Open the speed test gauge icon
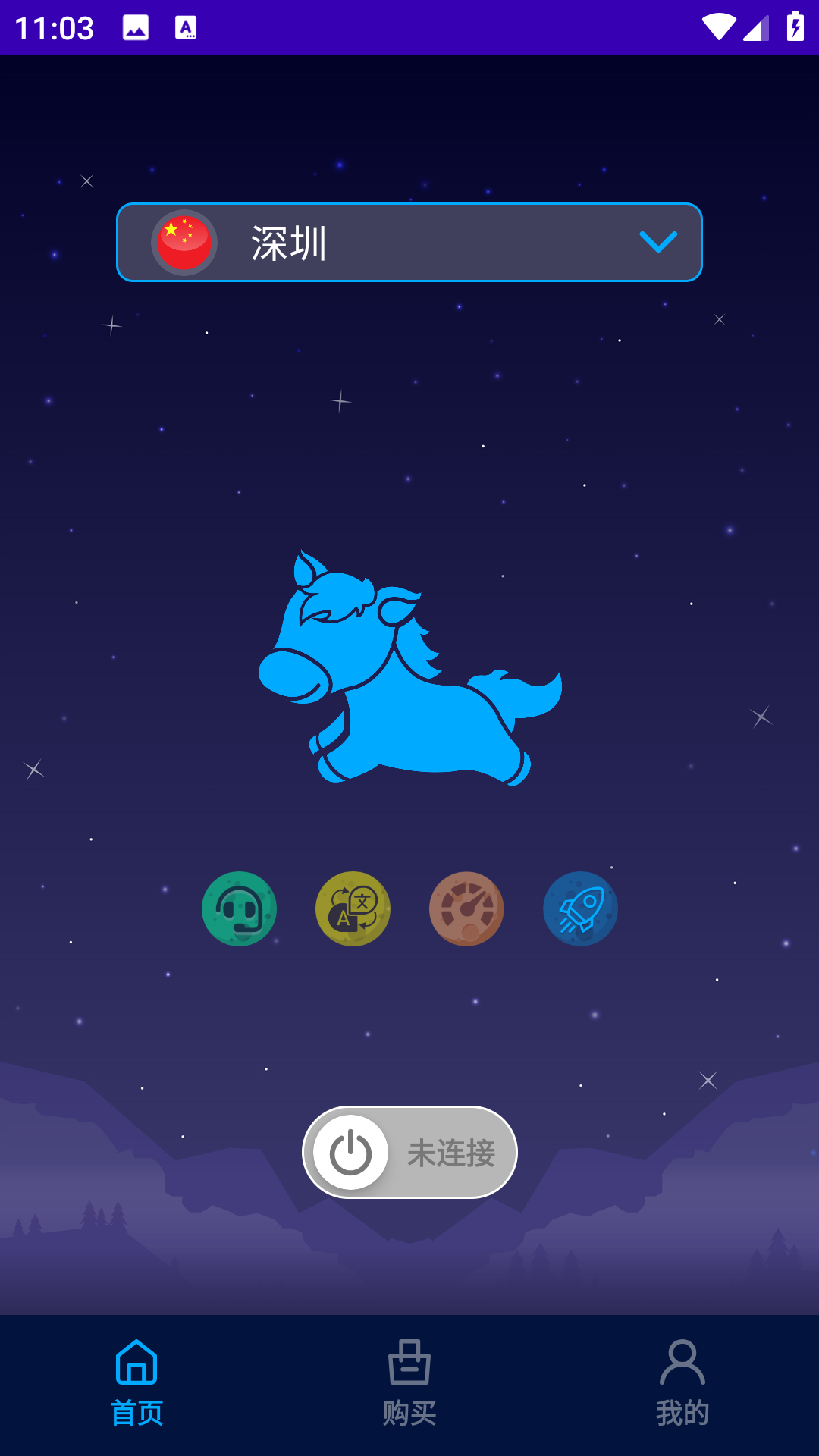This screenshot has height=1456, width=819. (466, 908)
